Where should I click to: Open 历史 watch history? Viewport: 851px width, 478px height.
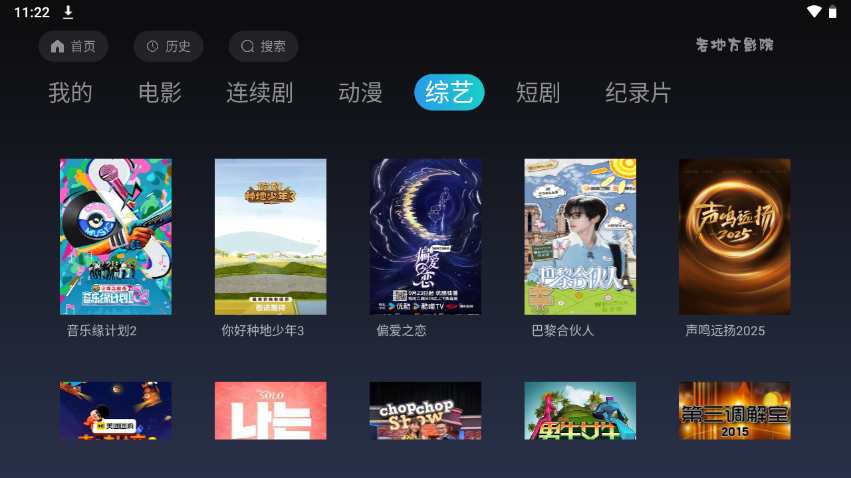click(x=168, y=46)
